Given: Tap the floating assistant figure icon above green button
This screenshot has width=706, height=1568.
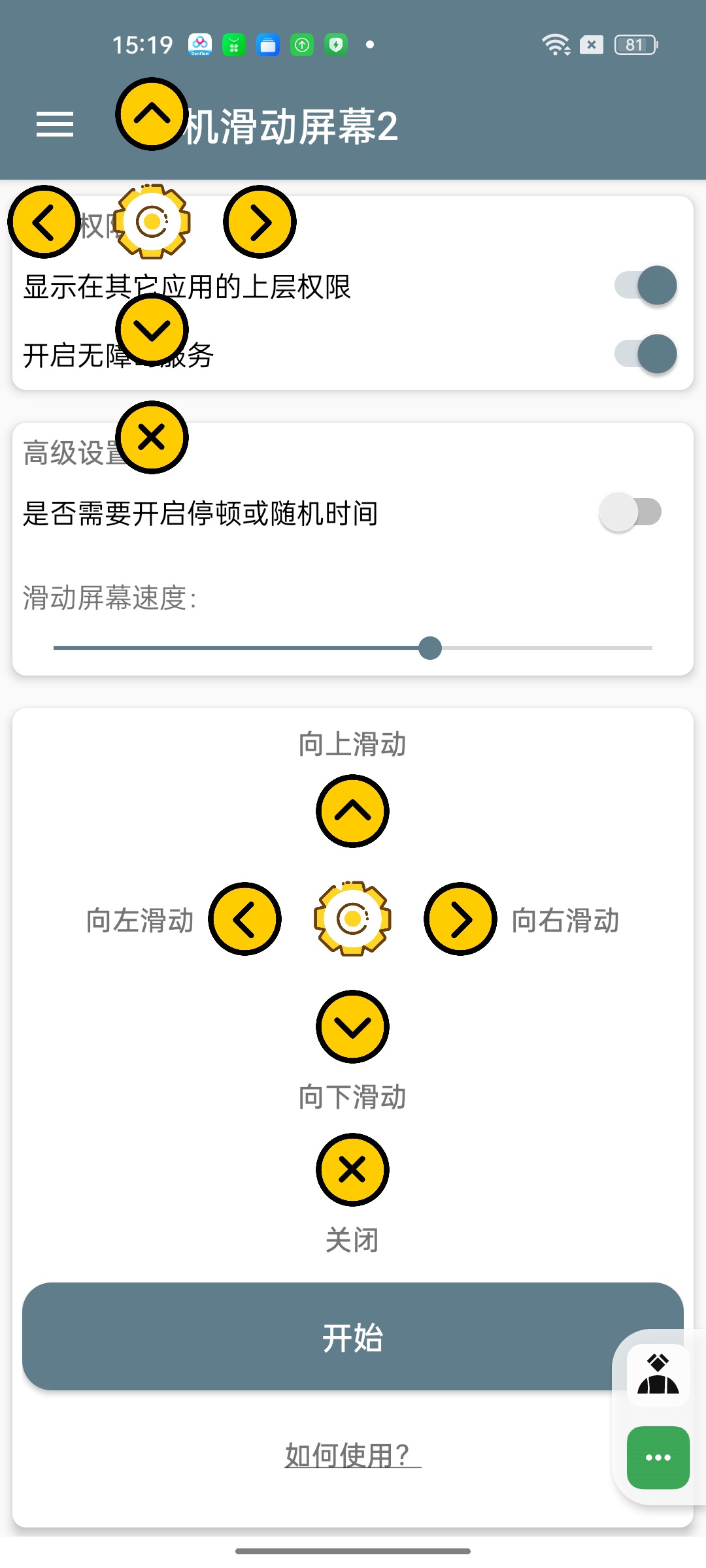Looking at the screenshot, I should pyautogui.click(x=658, y=1375).
